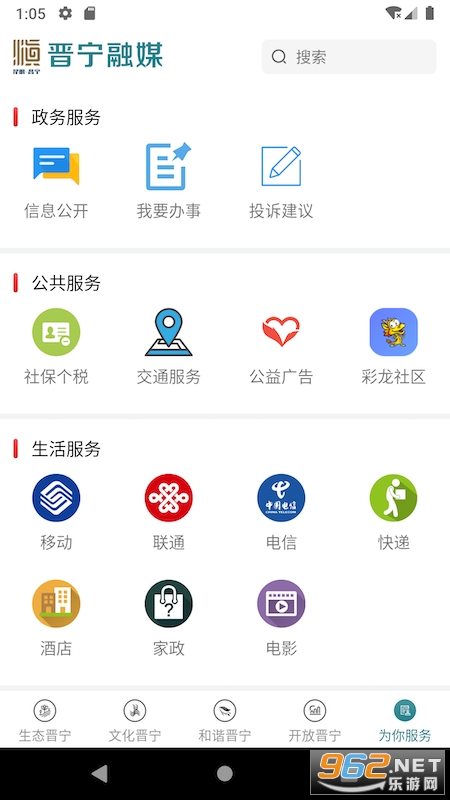Open 彩龙社区
The width and height of the screenshot is (450, 800).
(393, 347)
